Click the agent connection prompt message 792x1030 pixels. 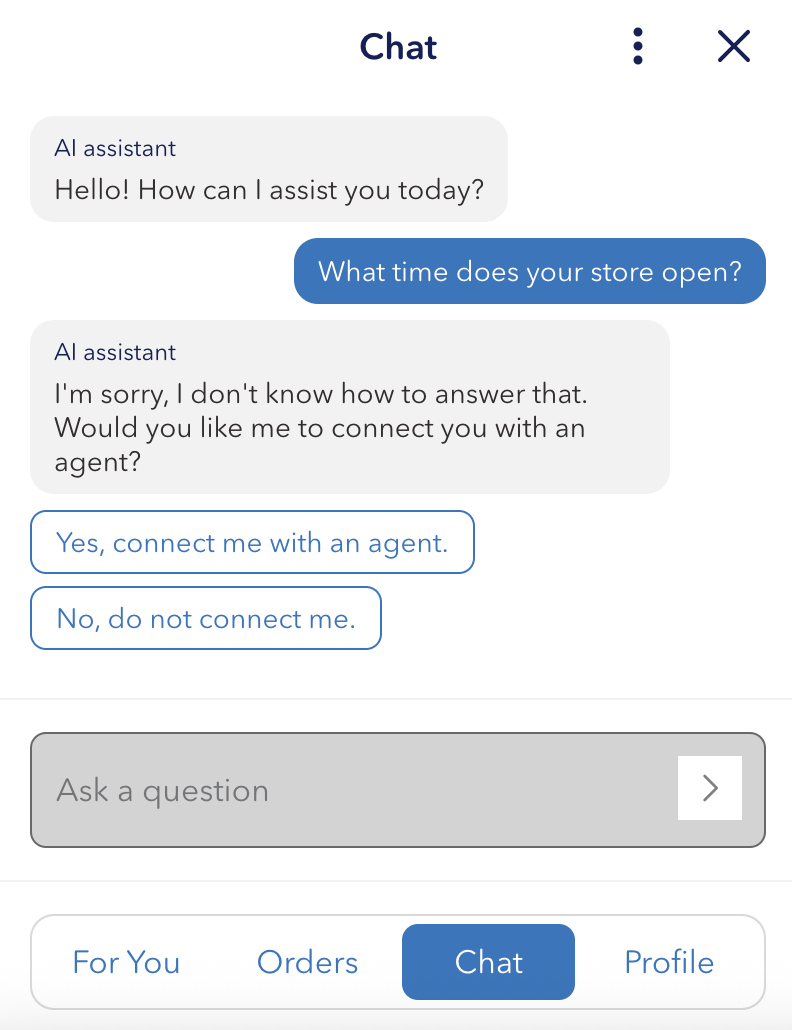pyautogui.click(x=350, y=428)
